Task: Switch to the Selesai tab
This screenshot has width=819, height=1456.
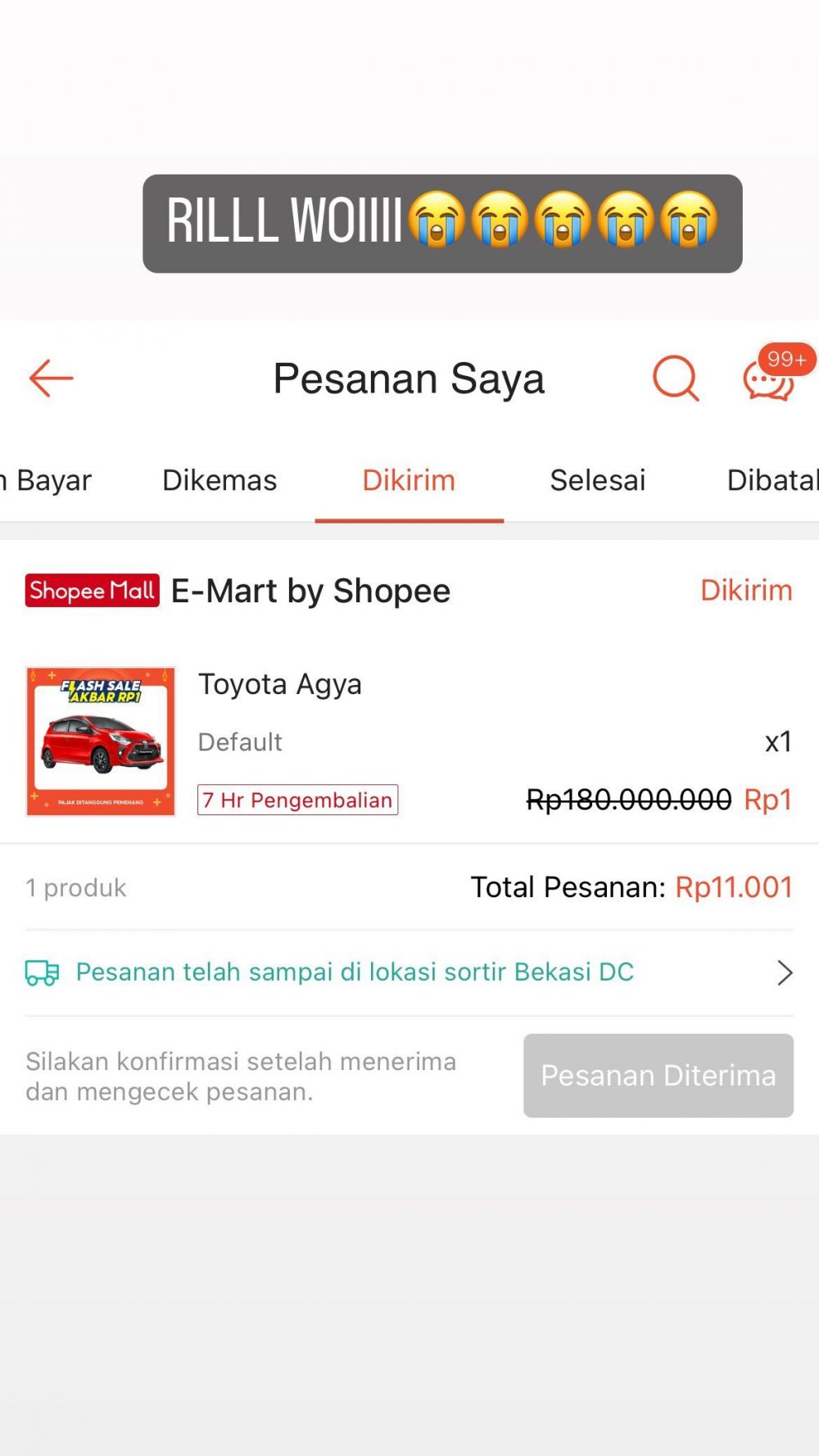Action: coord(598,480)
